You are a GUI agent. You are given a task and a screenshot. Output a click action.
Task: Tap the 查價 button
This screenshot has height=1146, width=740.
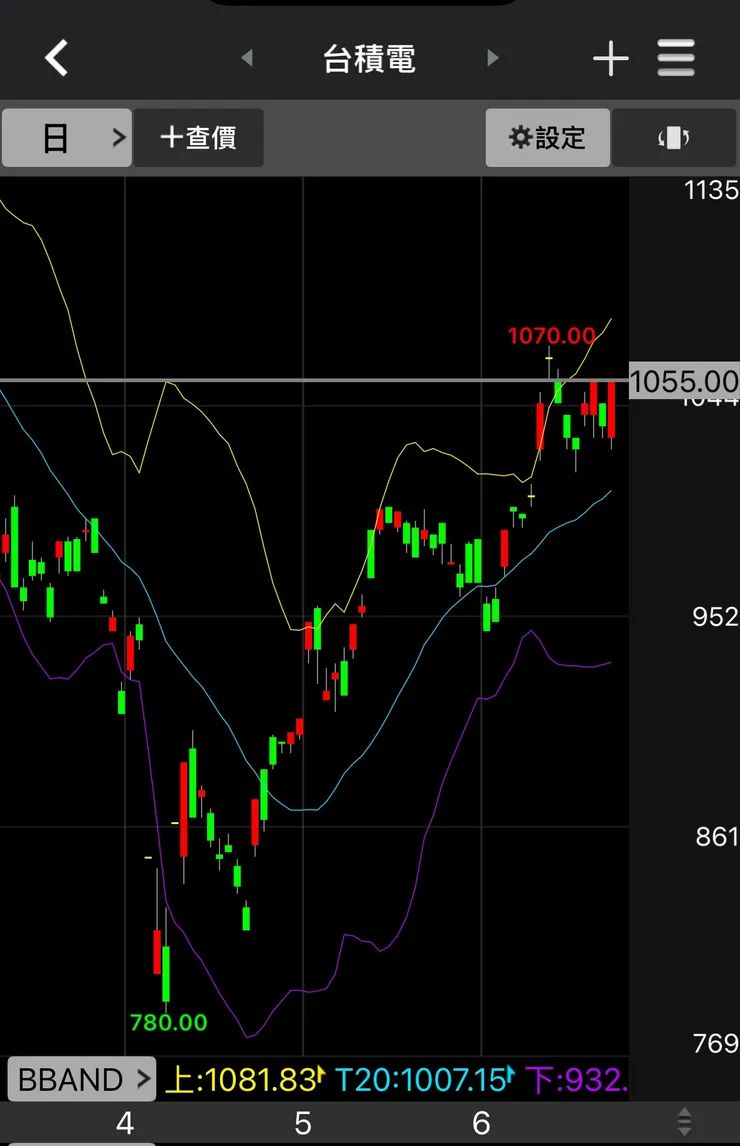(x=199, y=138)
